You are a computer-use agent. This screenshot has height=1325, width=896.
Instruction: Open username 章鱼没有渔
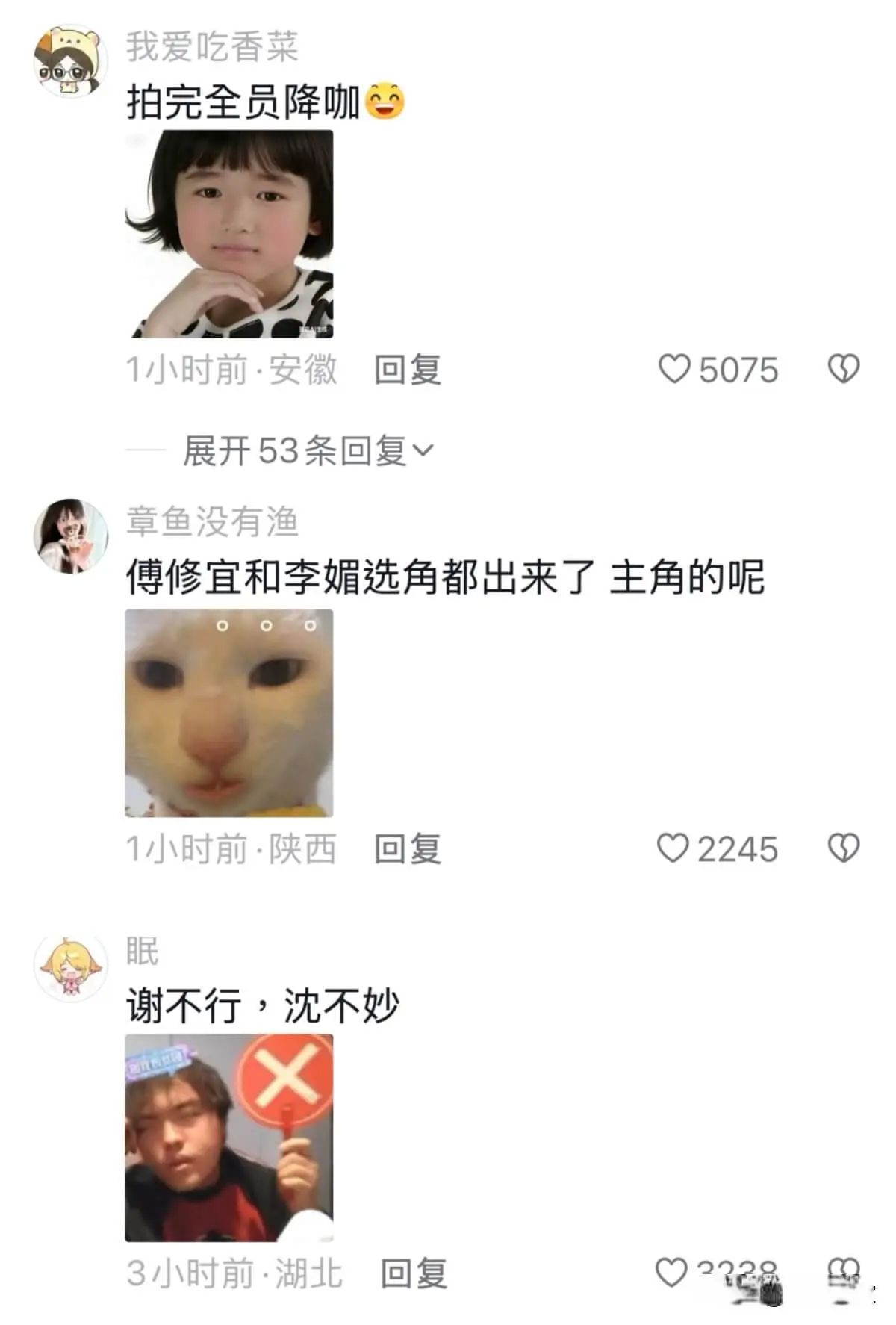[x=212, y=521]
